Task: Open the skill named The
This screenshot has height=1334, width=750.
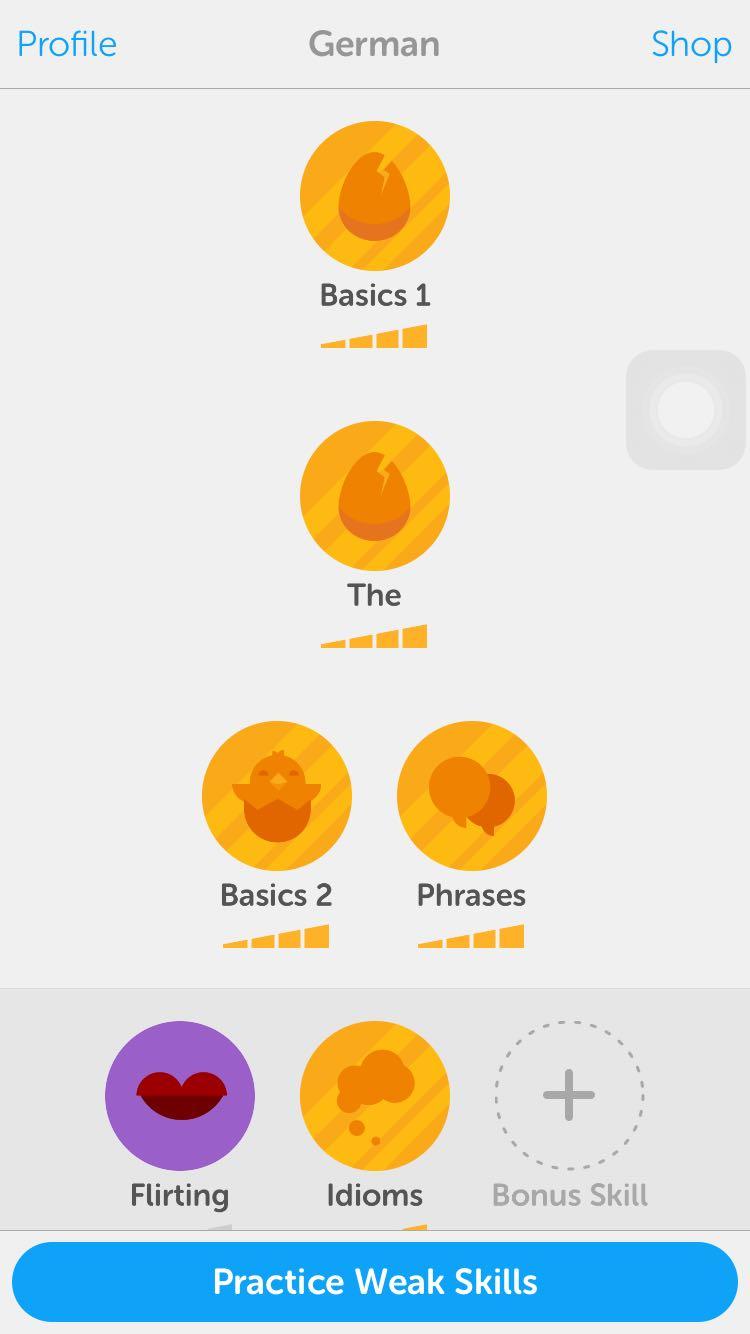Action: point(375,496)
